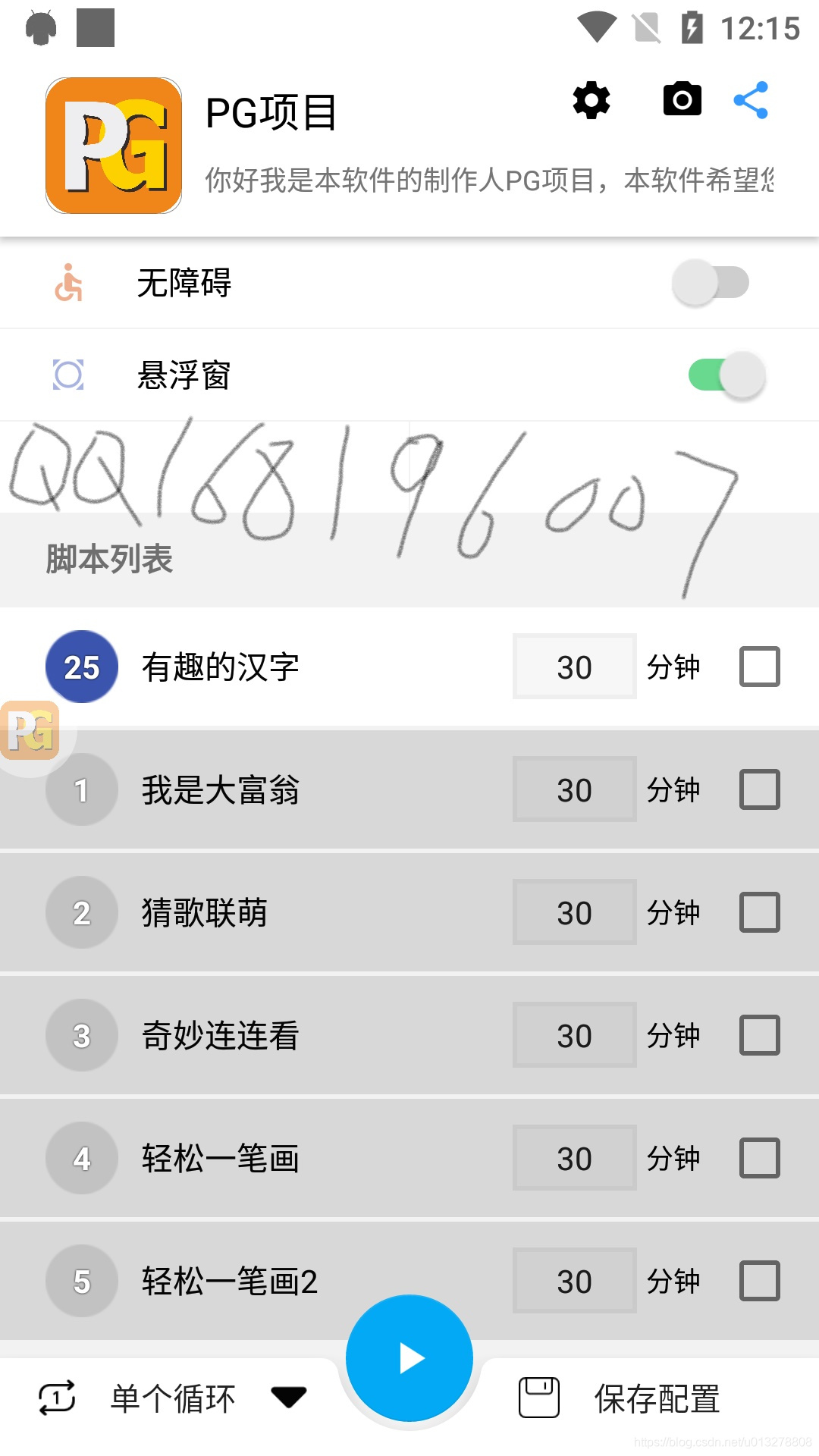819x1456 pixels.
Task: Tap the floating PG window bubble
Action: pos(30,730)
